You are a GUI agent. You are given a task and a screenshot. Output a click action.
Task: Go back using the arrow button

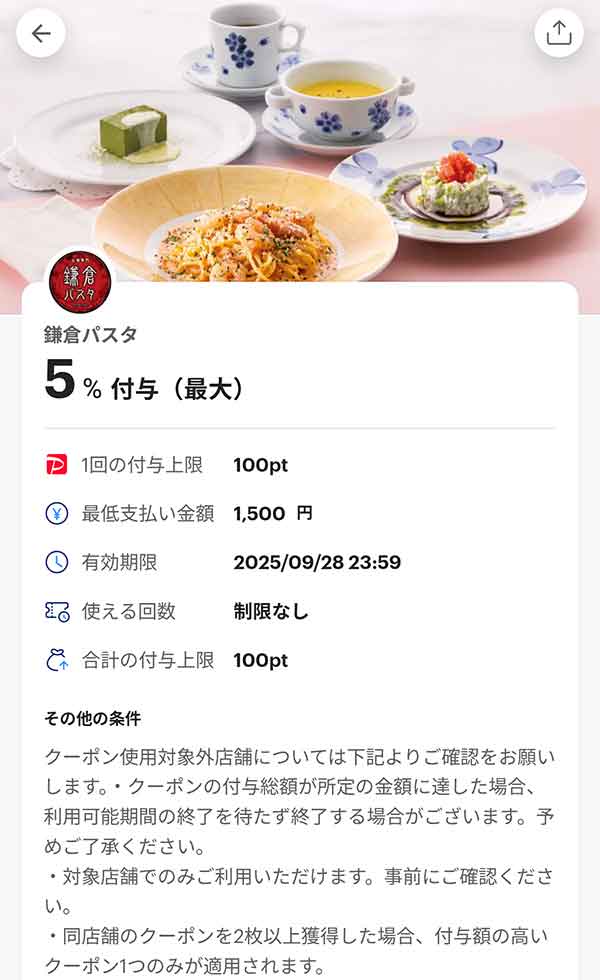(x=41, y=33)
